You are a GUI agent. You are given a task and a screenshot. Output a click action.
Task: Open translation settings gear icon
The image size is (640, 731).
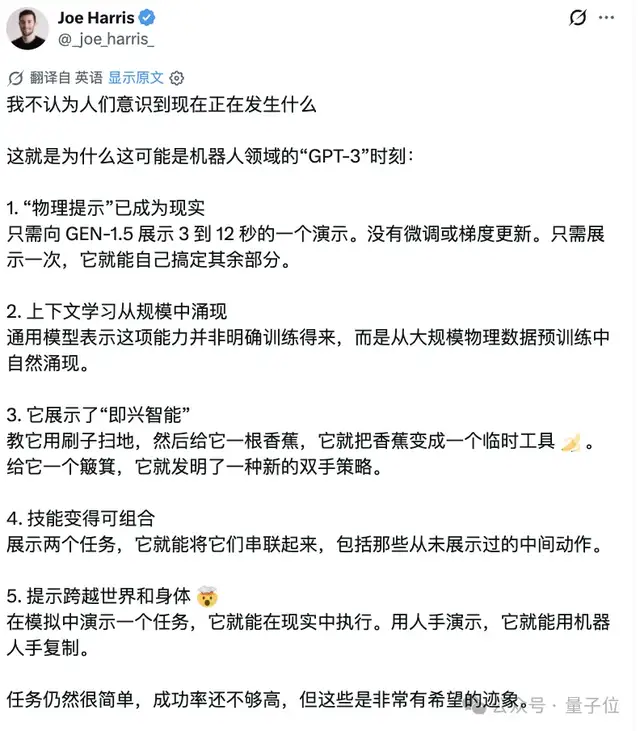[x=177, y=78]
